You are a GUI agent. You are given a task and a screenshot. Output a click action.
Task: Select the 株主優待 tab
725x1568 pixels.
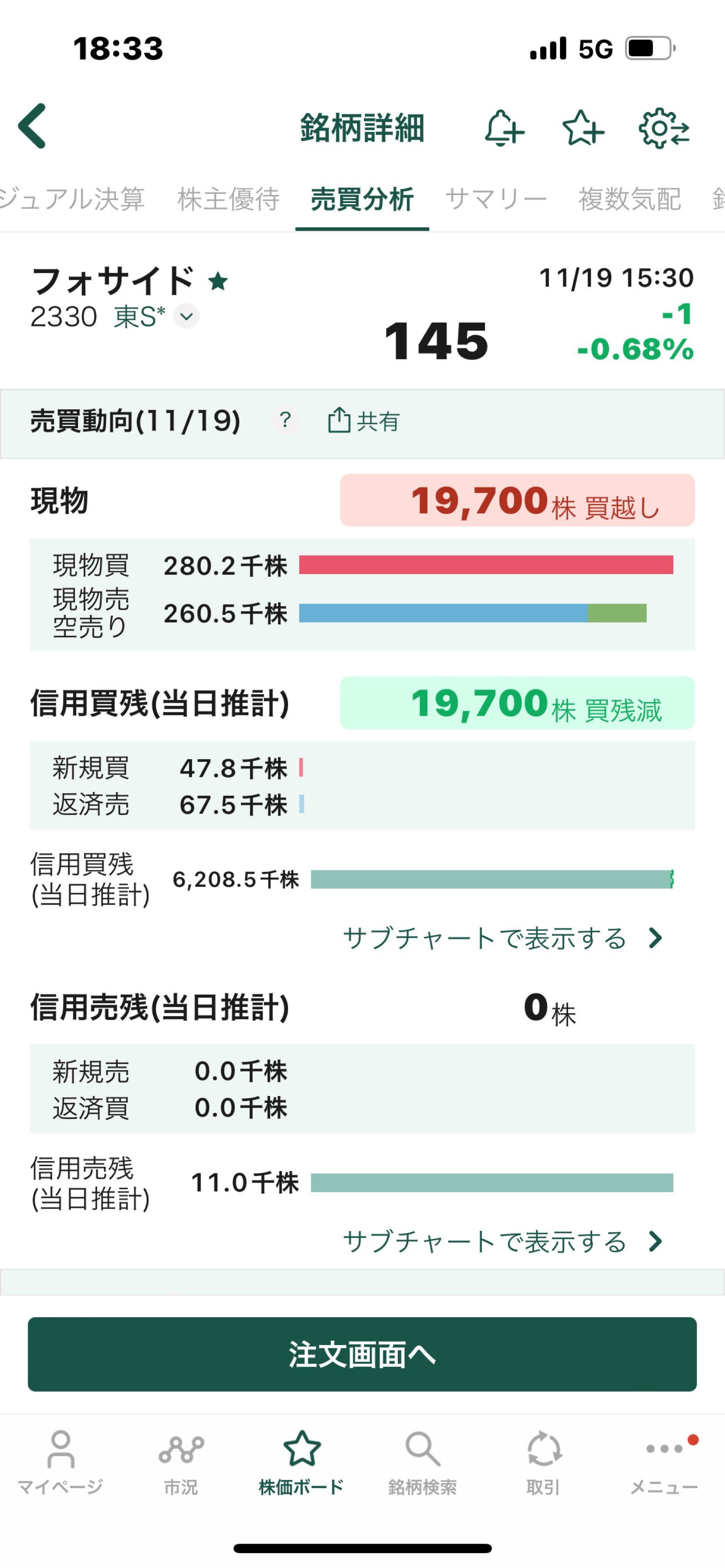tap(228, 199)
